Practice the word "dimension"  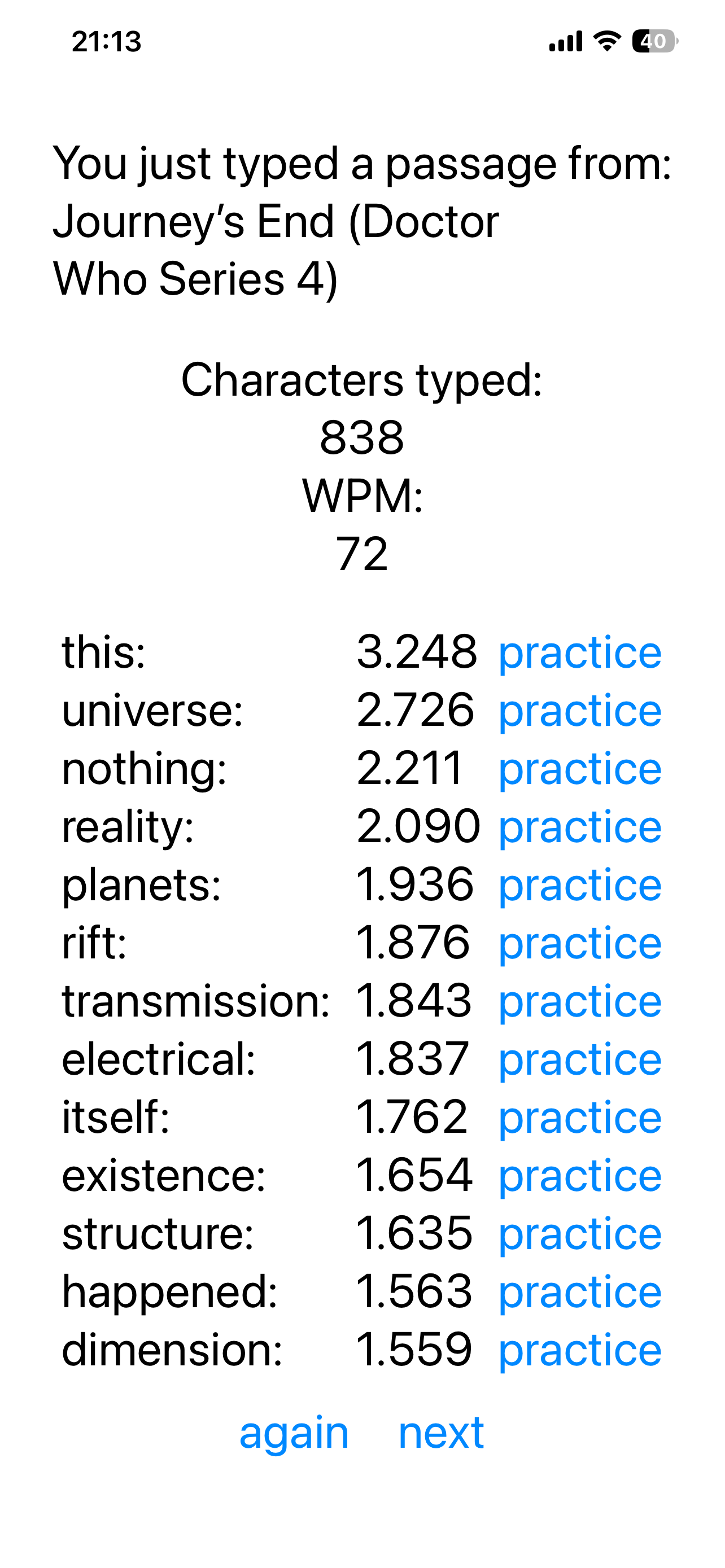(579, 1351)
